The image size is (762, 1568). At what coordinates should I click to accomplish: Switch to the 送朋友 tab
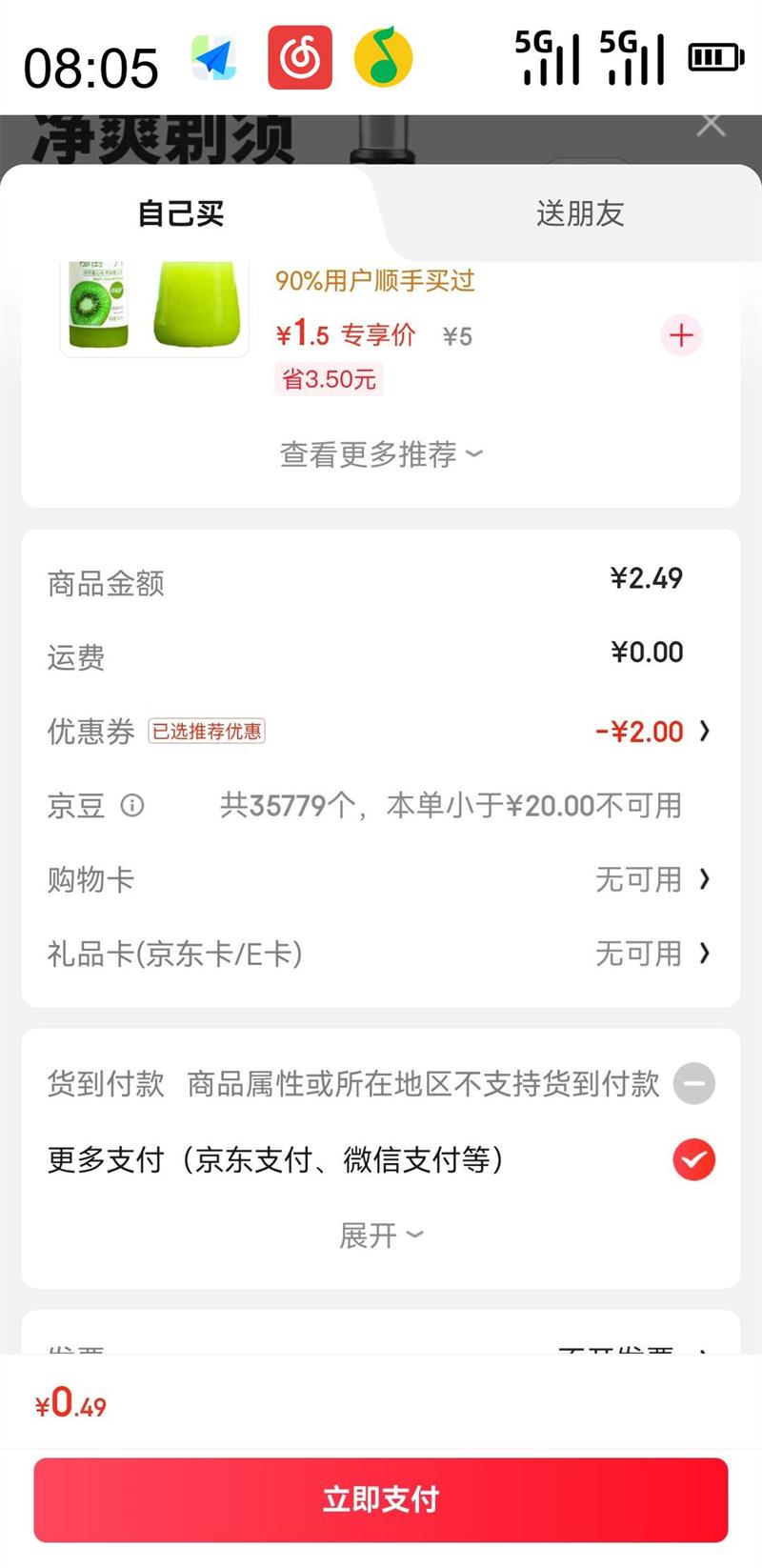tap(579, 213)
